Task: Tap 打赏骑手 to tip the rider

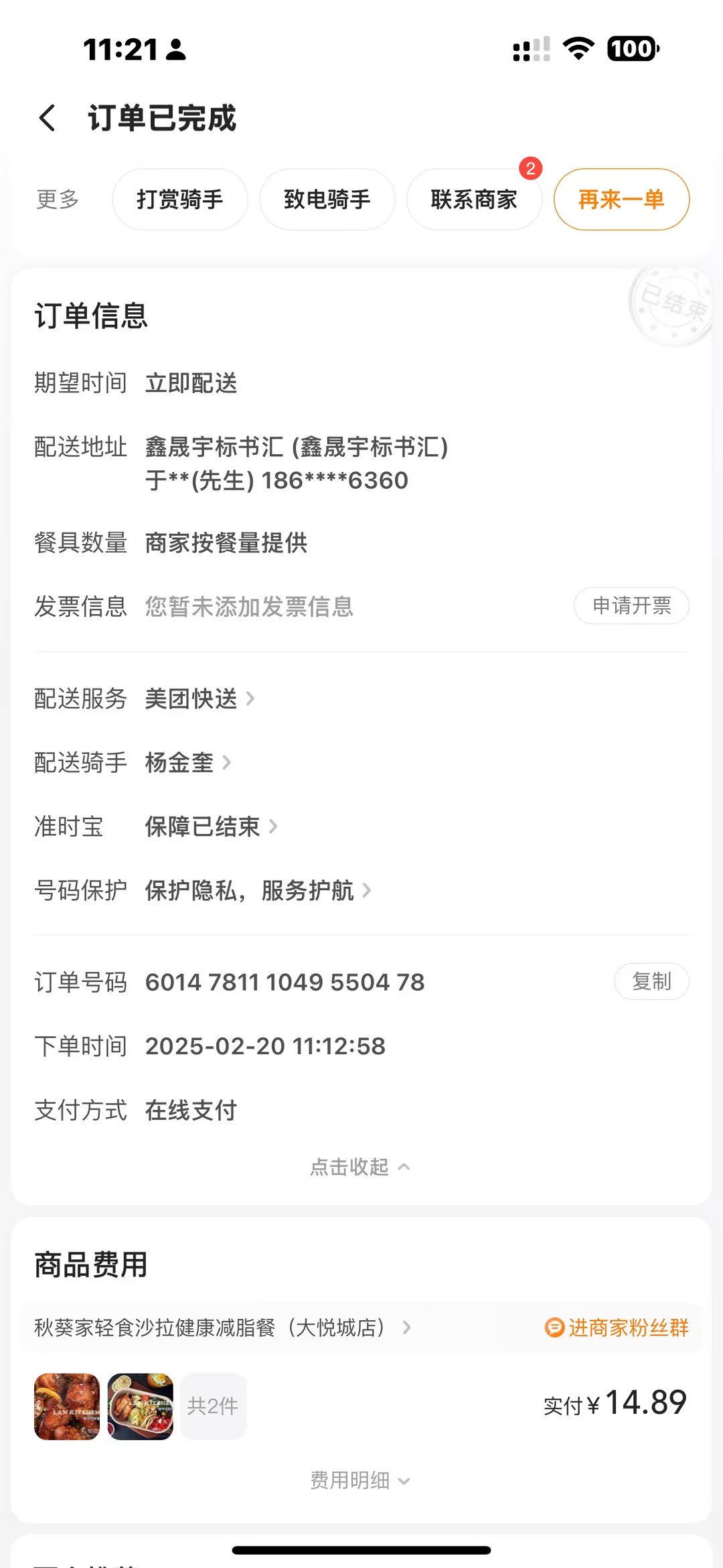Action: pyautogui.click(x=179, y=200)
